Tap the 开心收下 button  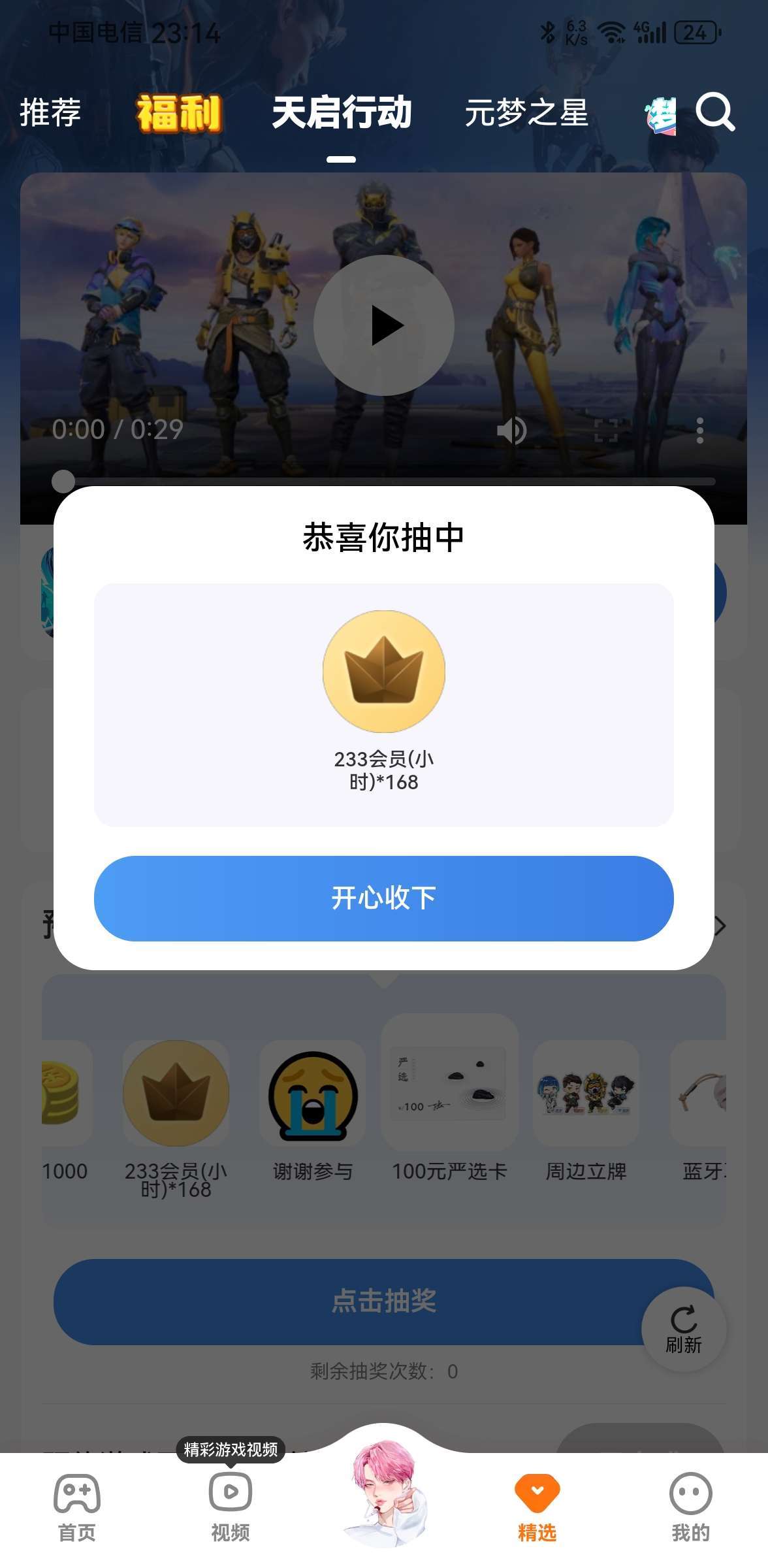[383, 898]
